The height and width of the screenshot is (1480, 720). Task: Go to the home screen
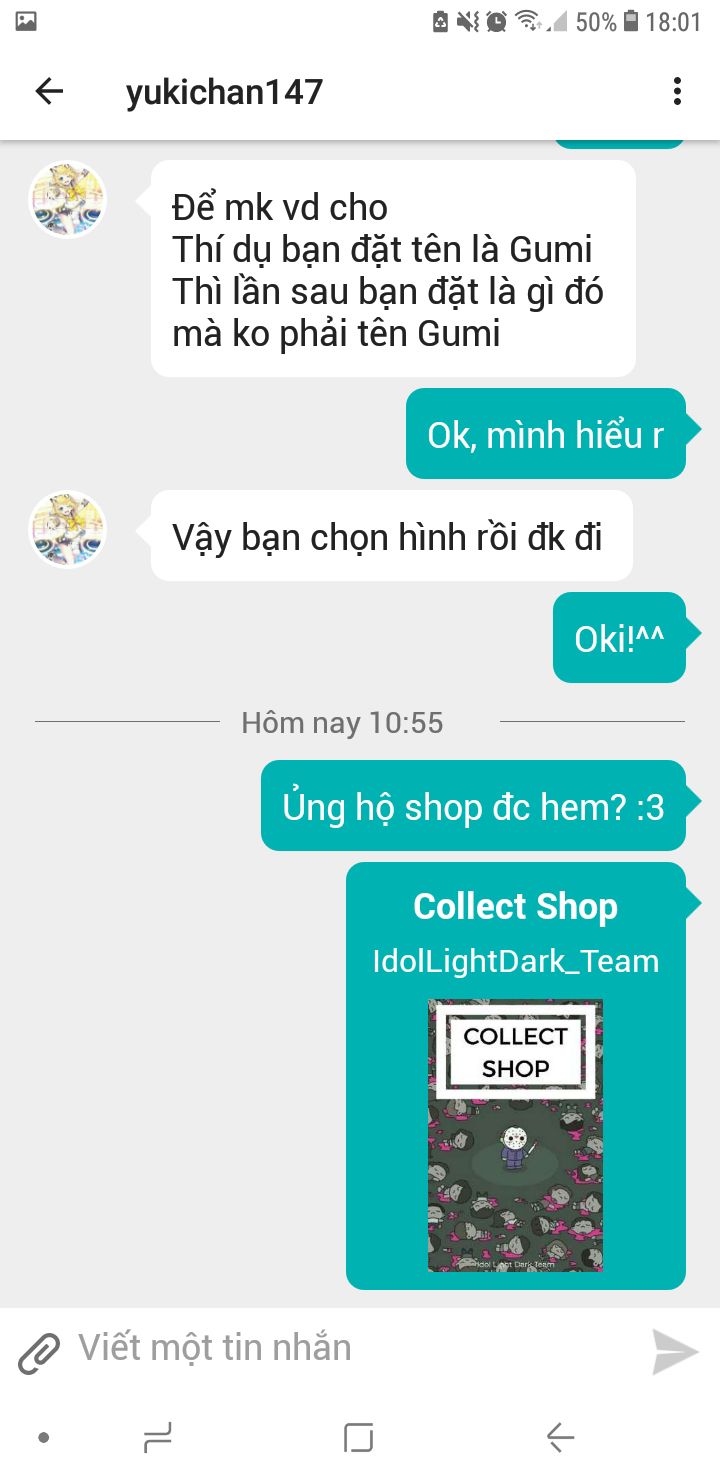point(358,1438)
